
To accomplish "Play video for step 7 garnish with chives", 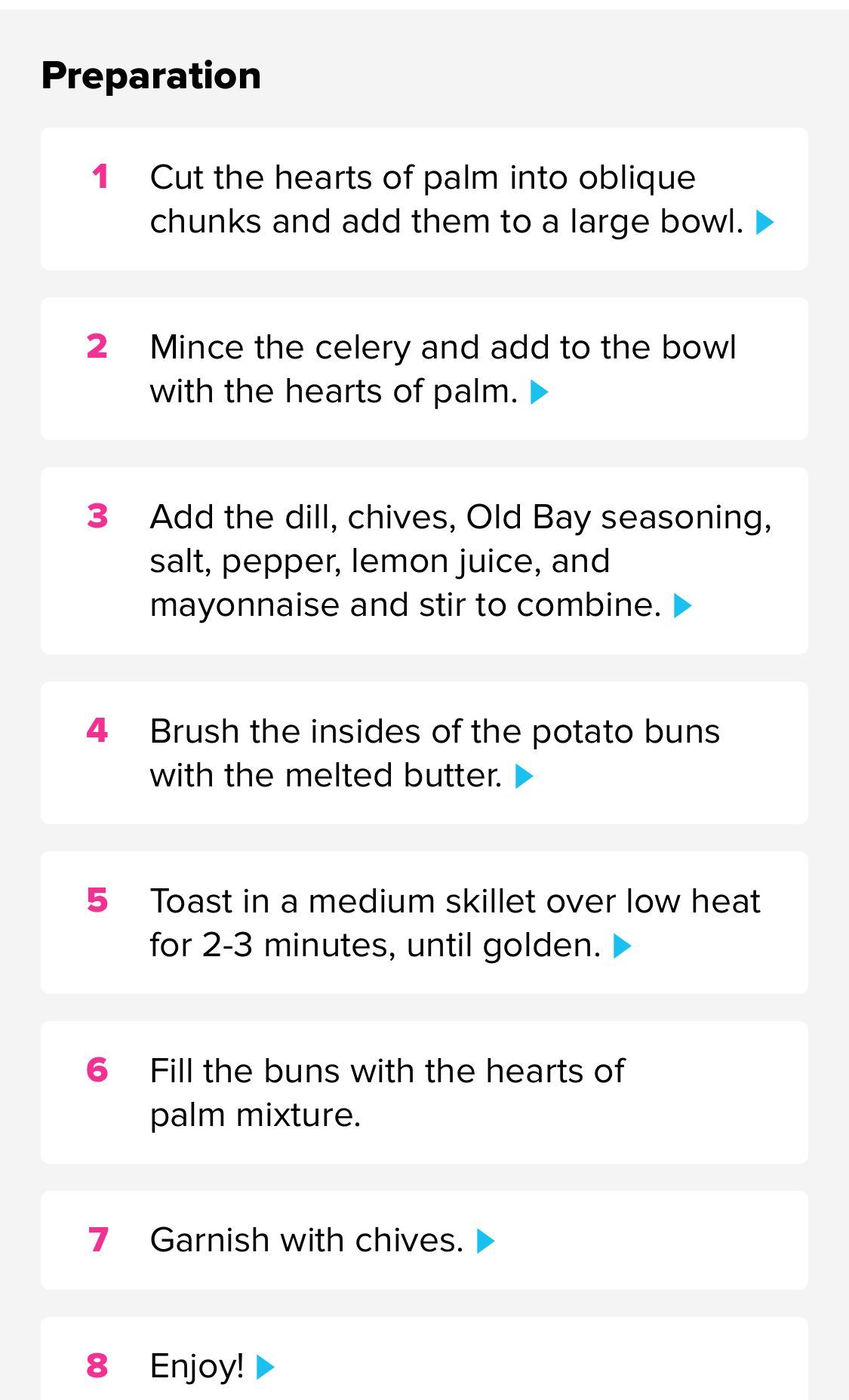I will click(x=485, y=1242).
